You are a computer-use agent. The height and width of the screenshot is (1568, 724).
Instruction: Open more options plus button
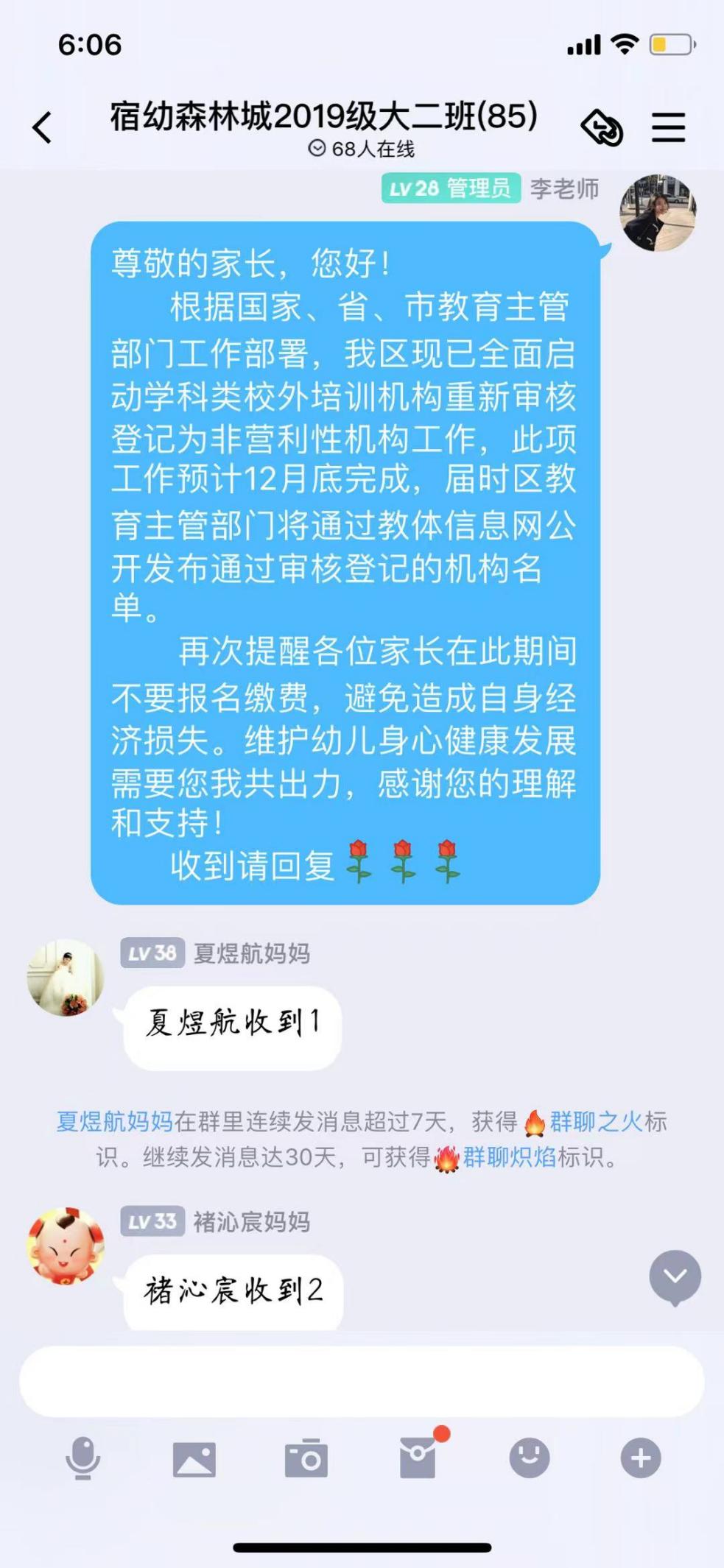(641, 1458)
